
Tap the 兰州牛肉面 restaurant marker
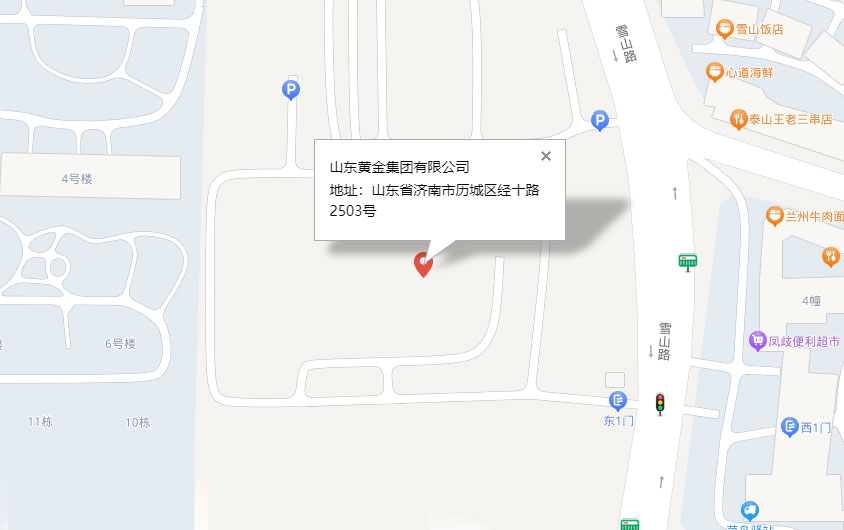click(774, 216)
